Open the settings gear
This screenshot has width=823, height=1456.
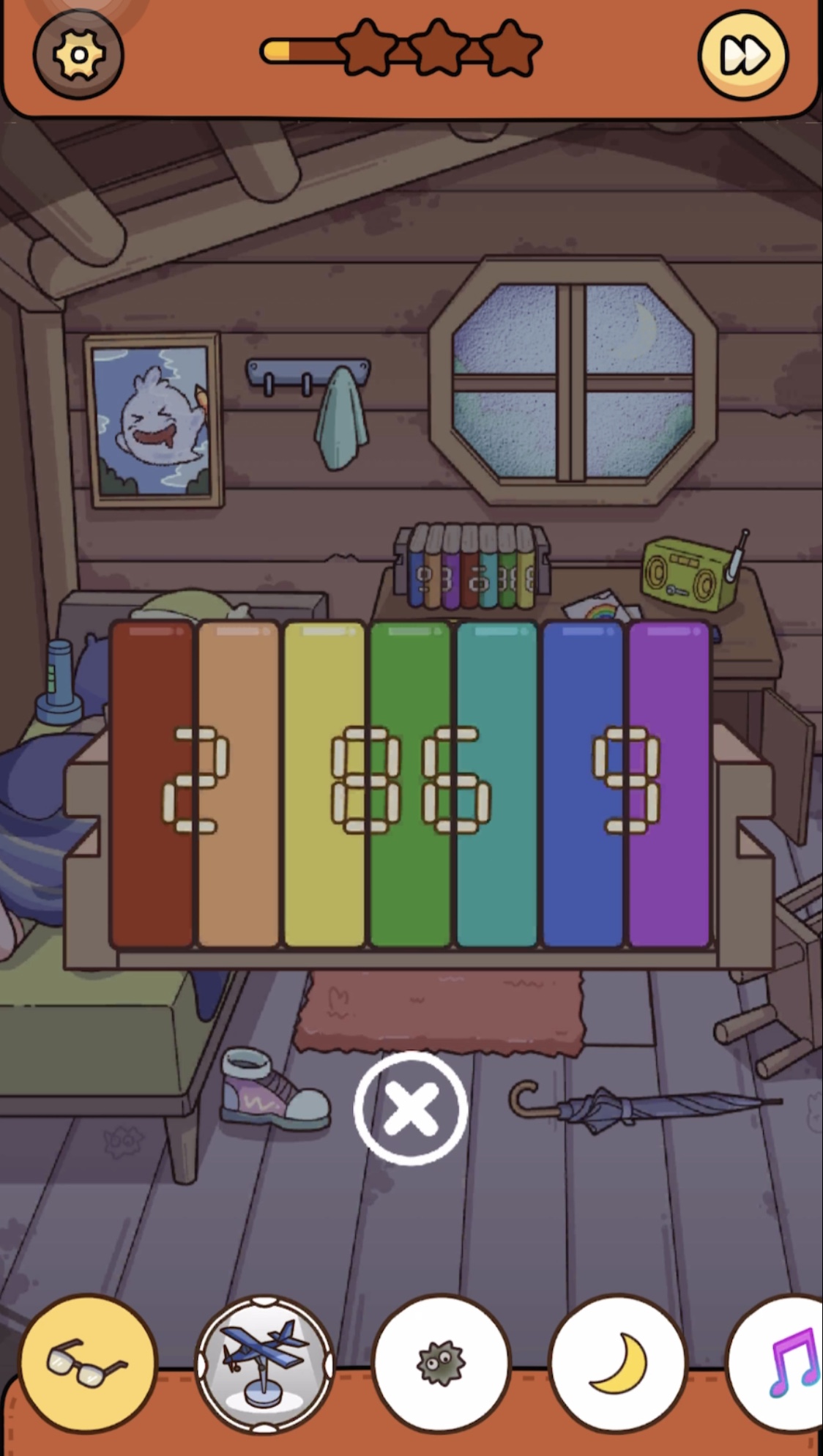(78, 55)
